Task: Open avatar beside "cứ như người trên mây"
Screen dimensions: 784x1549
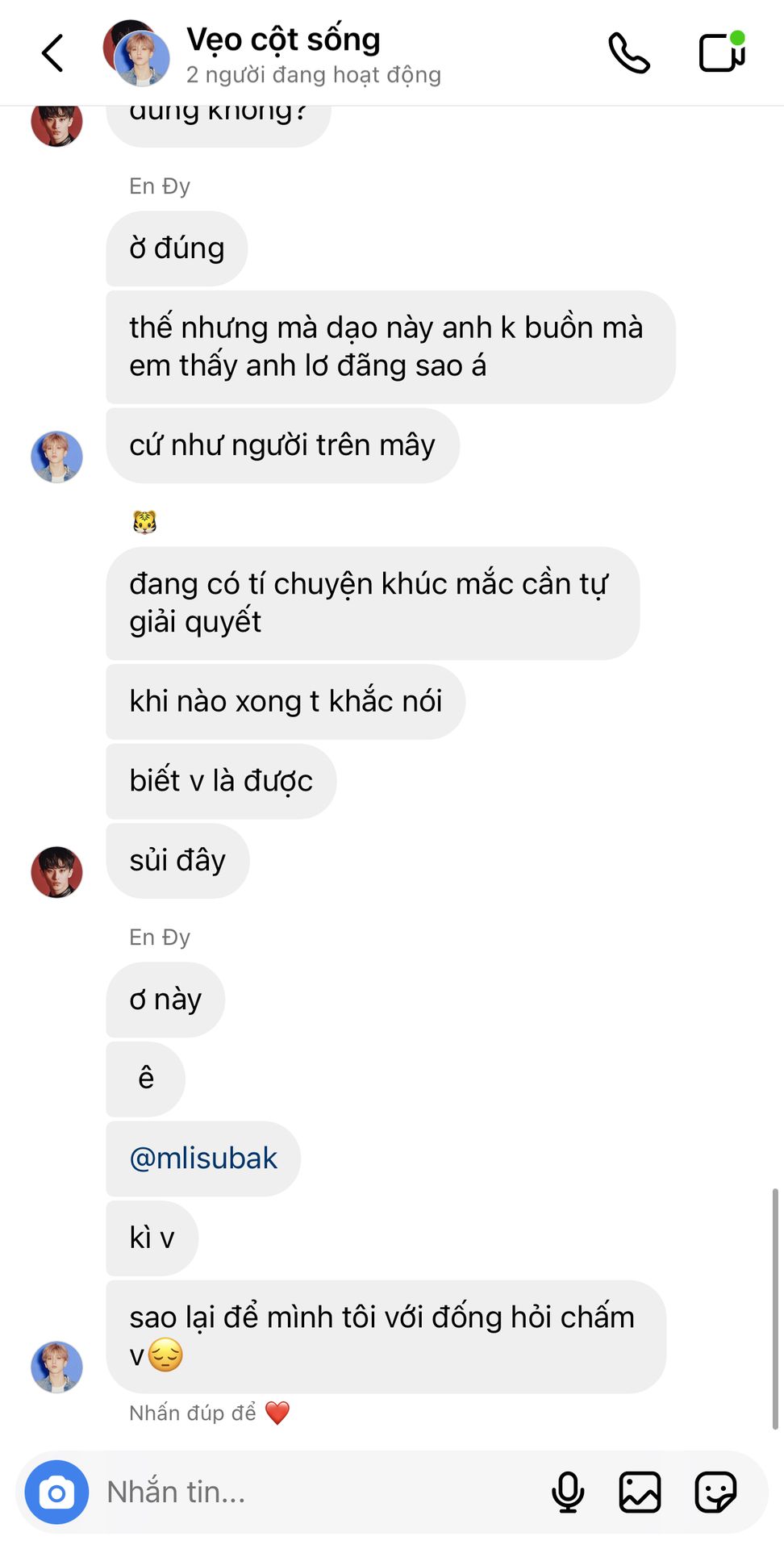Action: pos(56,457)
